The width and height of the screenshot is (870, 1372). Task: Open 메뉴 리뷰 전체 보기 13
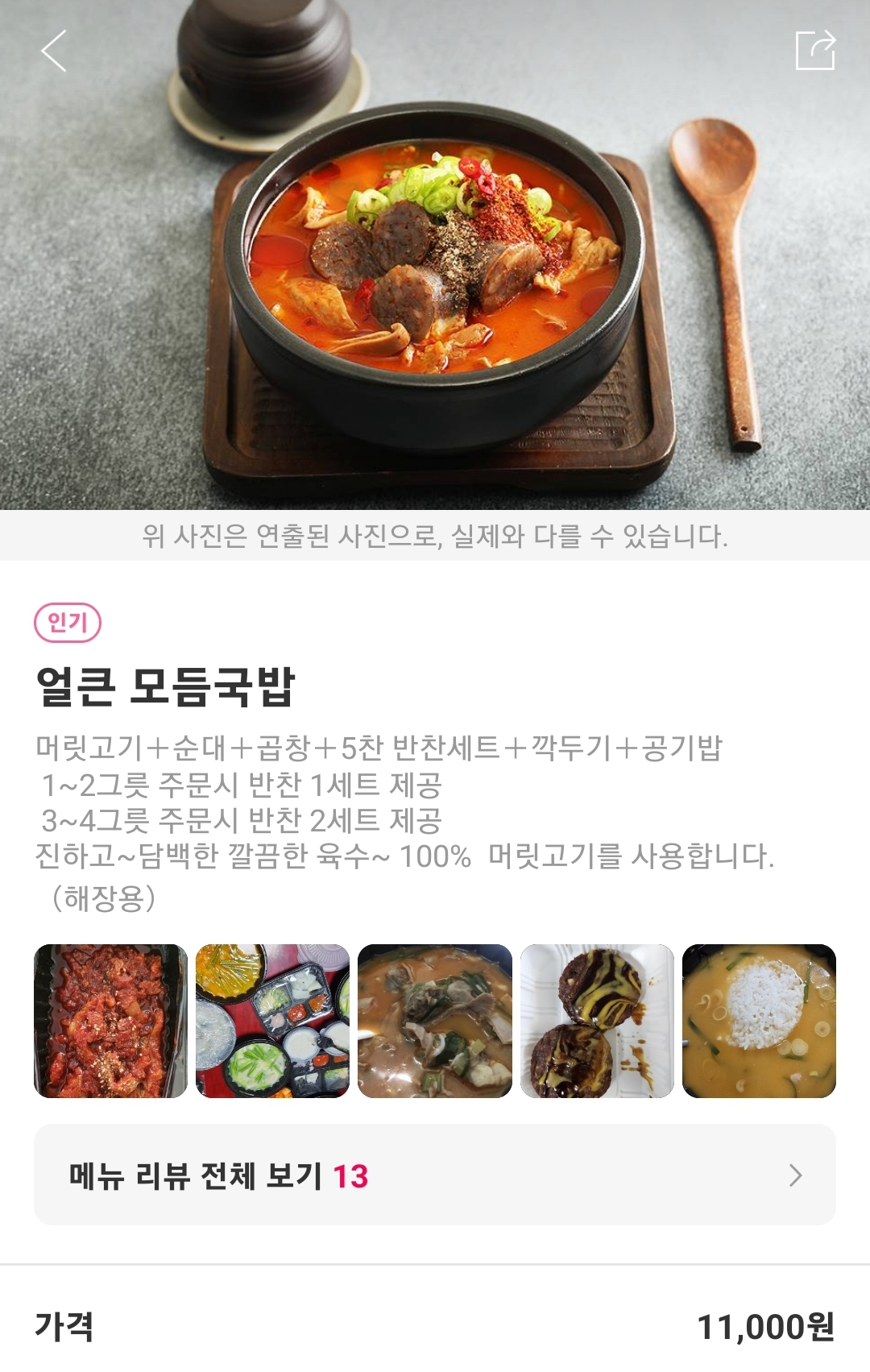[x=435, y=1175]
